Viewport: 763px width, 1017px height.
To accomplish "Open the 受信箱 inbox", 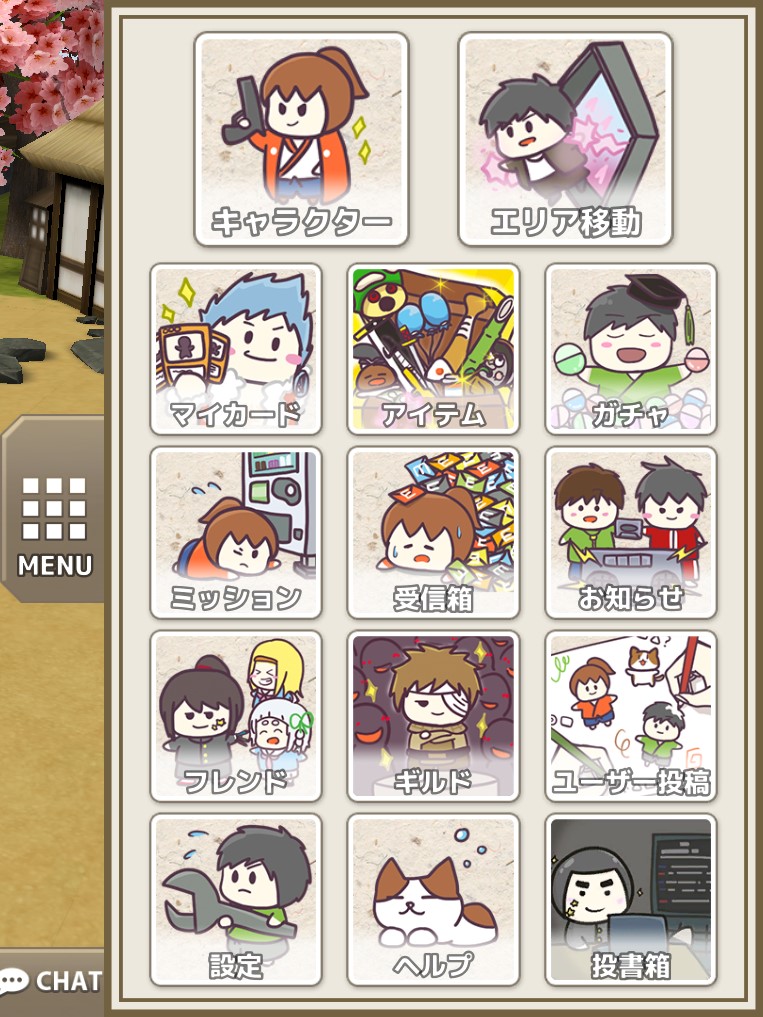I will point(433,532).
